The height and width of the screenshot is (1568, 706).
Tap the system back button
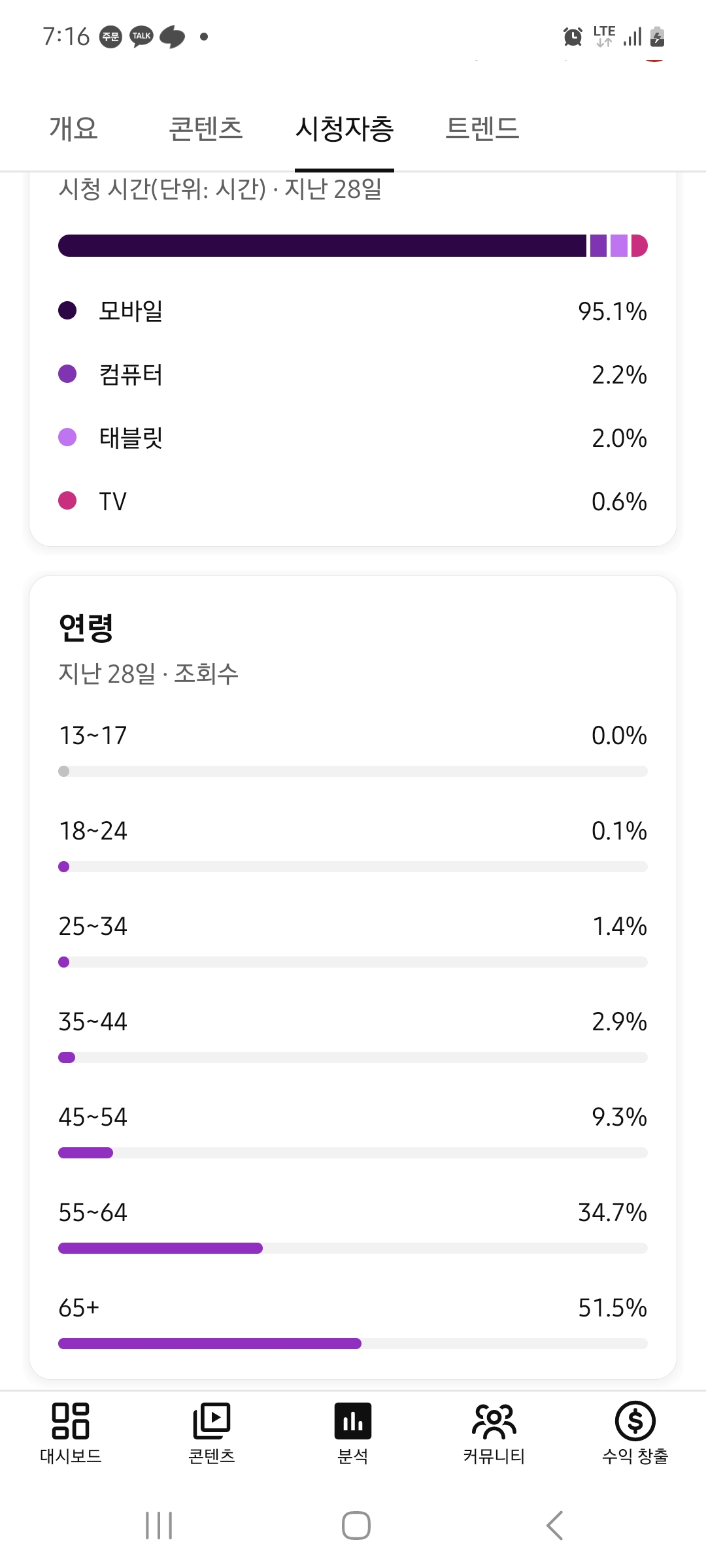554,1526
